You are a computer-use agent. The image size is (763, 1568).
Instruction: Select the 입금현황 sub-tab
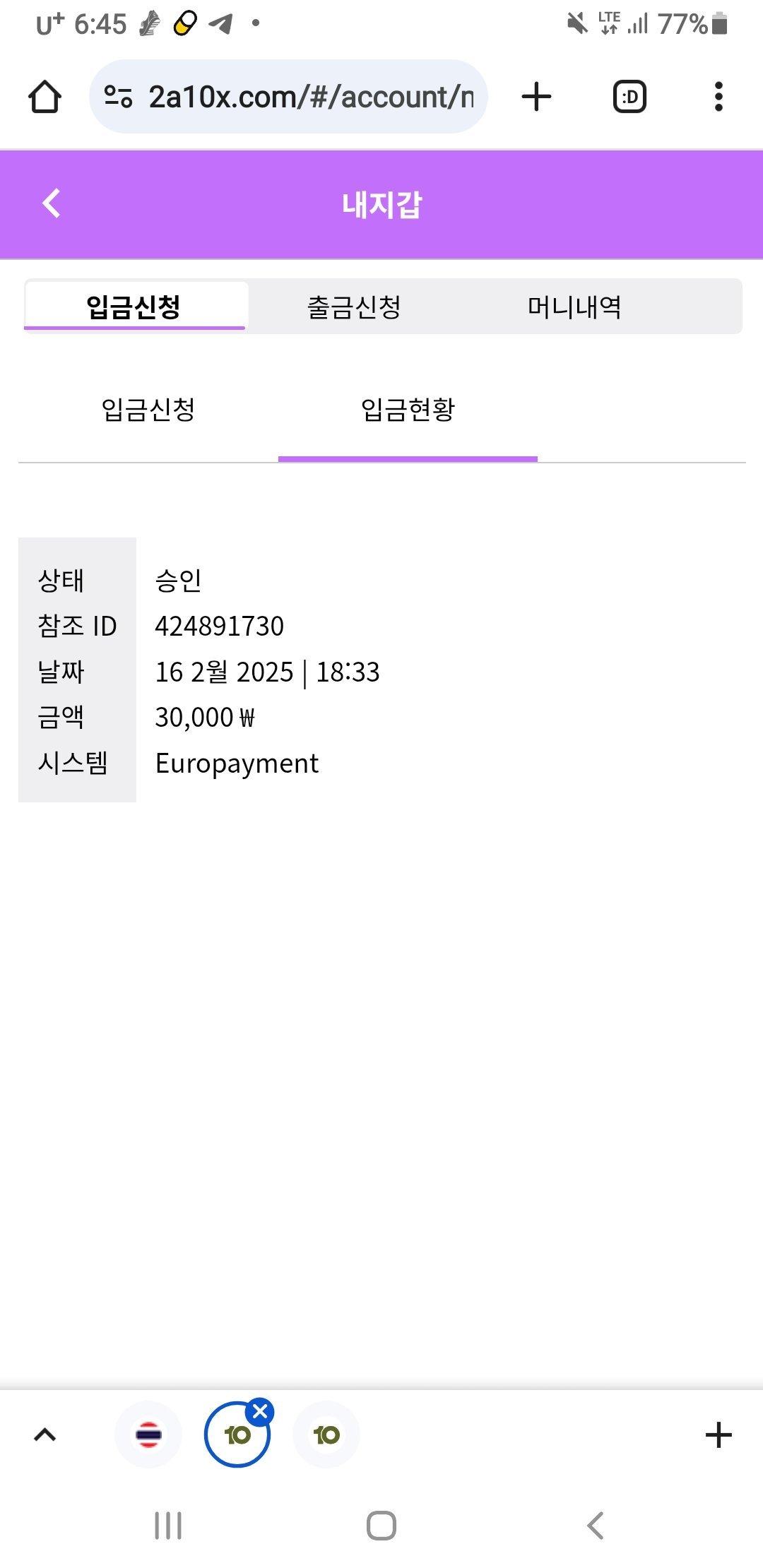coord(408,410)
